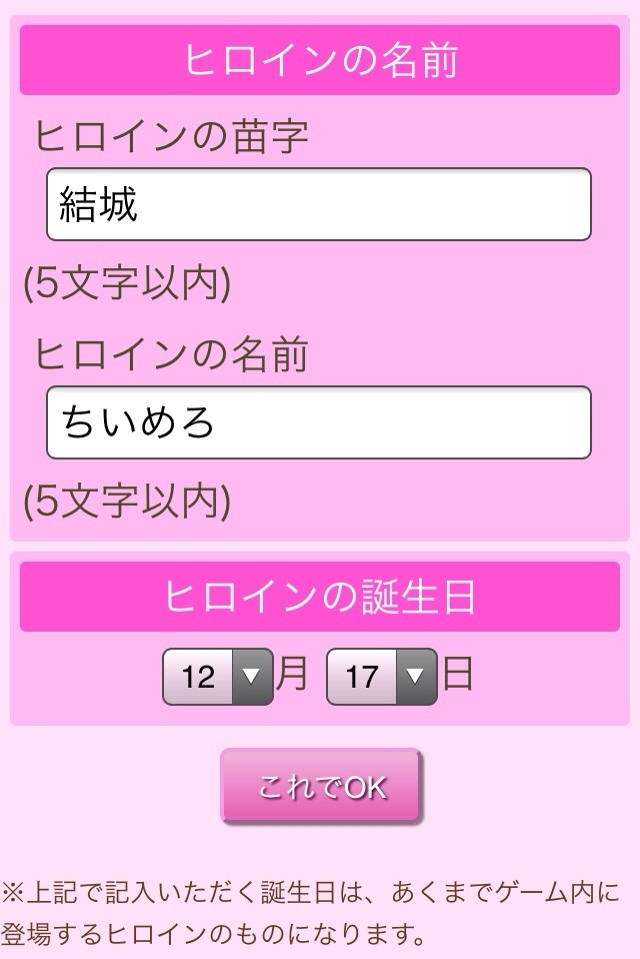Open the birthday month dropdown showing 12
Image resolution: width=640 pixels, height=959 pixels.
217,677
